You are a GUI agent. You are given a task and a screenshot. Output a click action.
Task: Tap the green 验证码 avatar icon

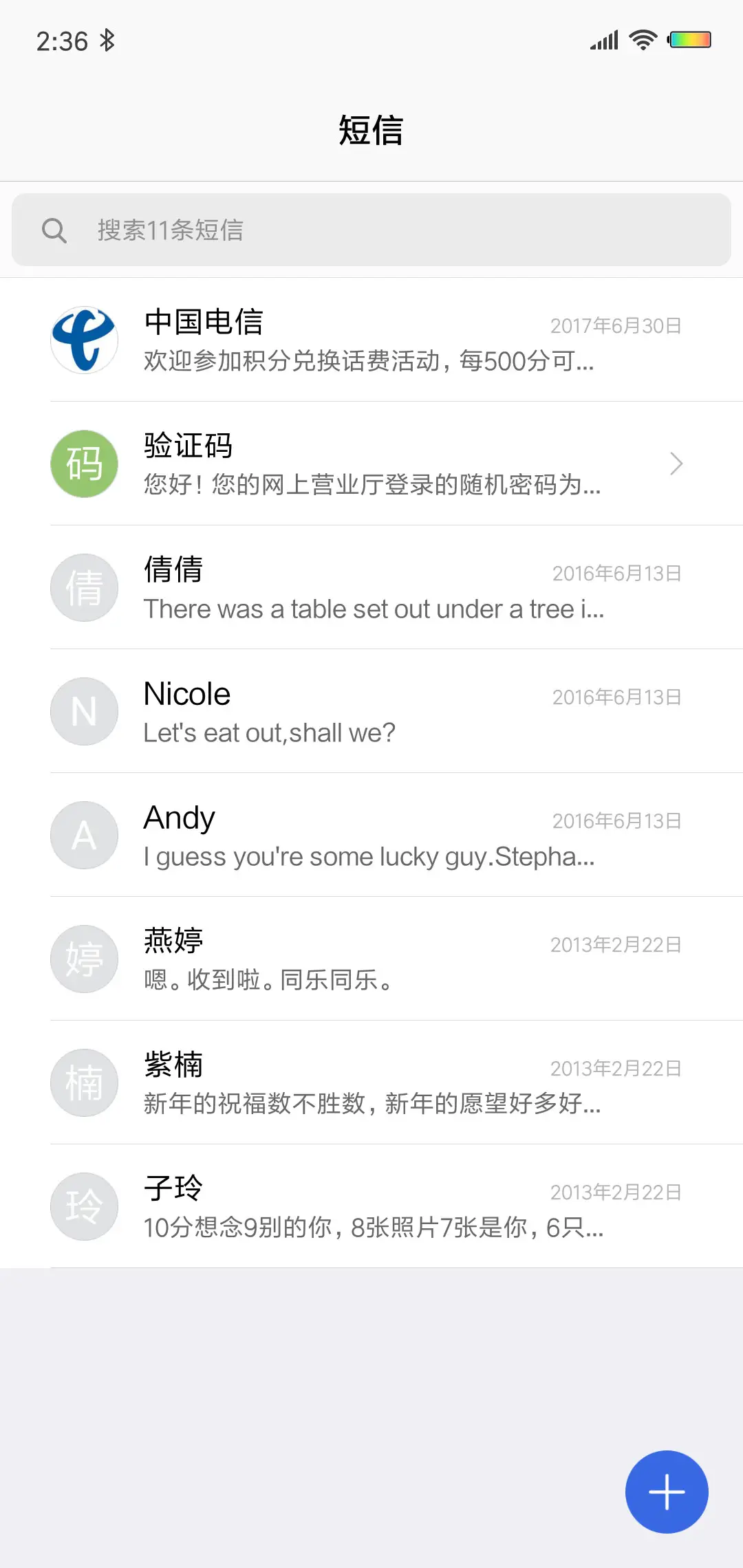84,464
